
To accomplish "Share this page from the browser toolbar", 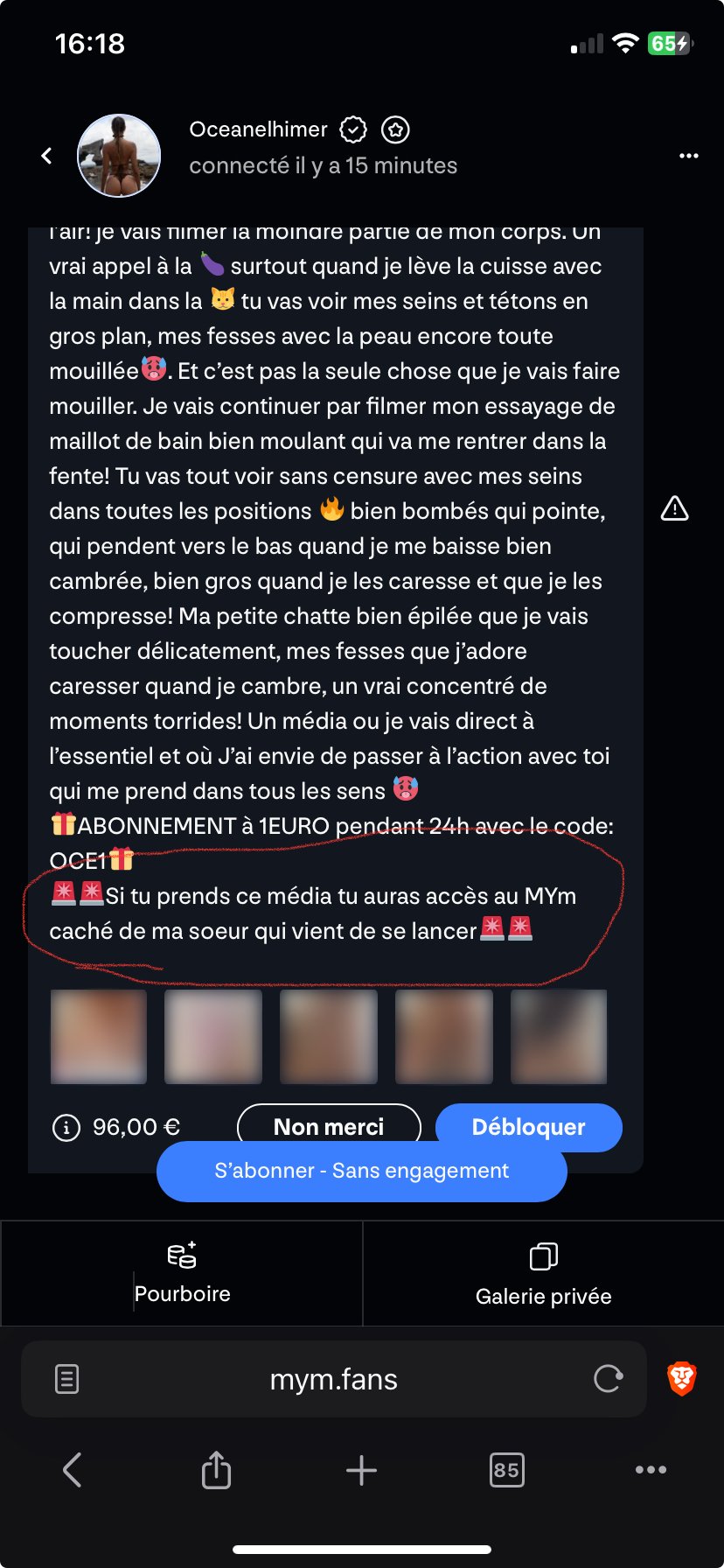I will pyautogui.click(x=216, y=1470).
